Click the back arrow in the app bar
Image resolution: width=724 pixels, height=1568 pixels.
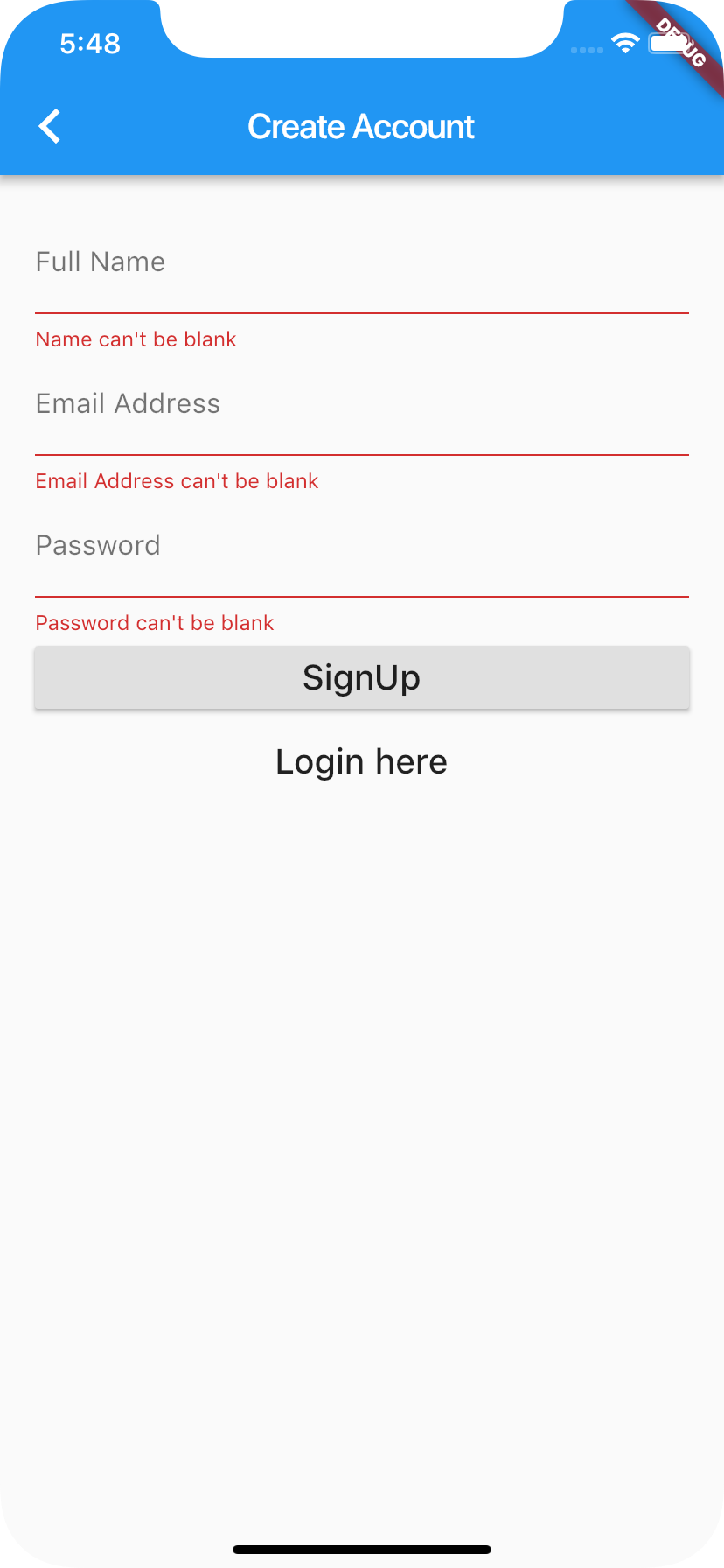(50, 125)
